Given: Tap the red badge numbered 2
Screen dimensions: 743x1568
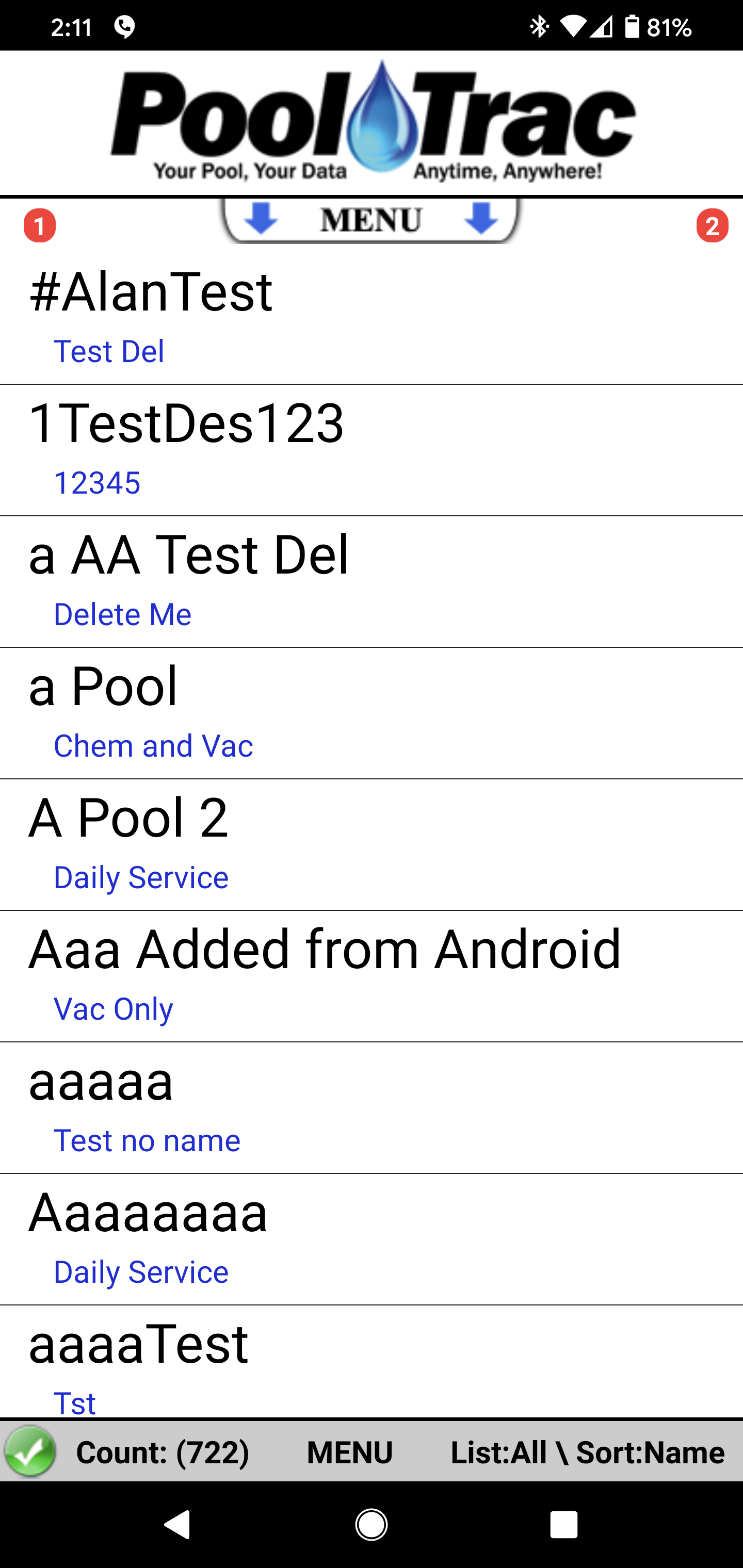Looking at the screenshot, I should (712, 226).
